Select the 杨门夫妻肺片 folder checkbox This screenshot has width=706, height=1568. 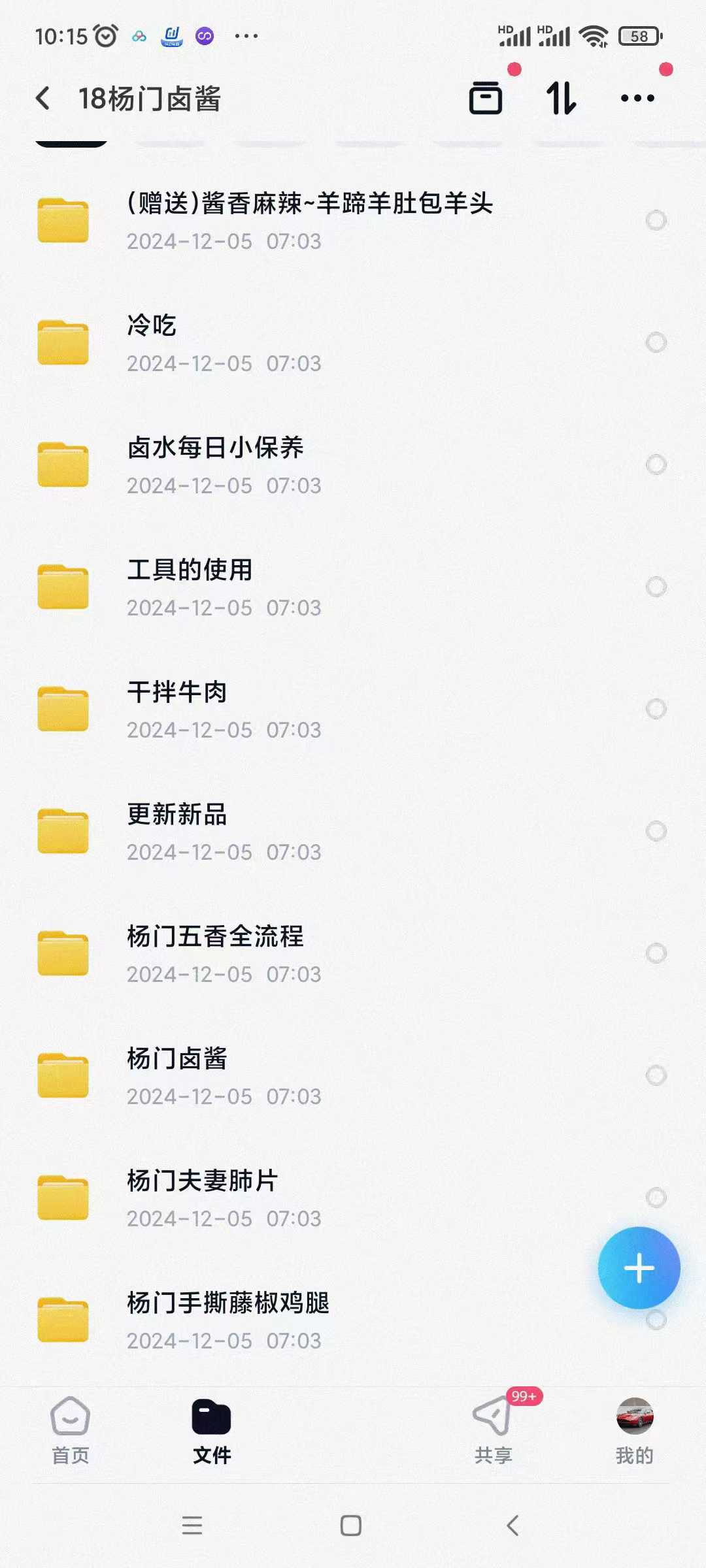click(656, 1198)
